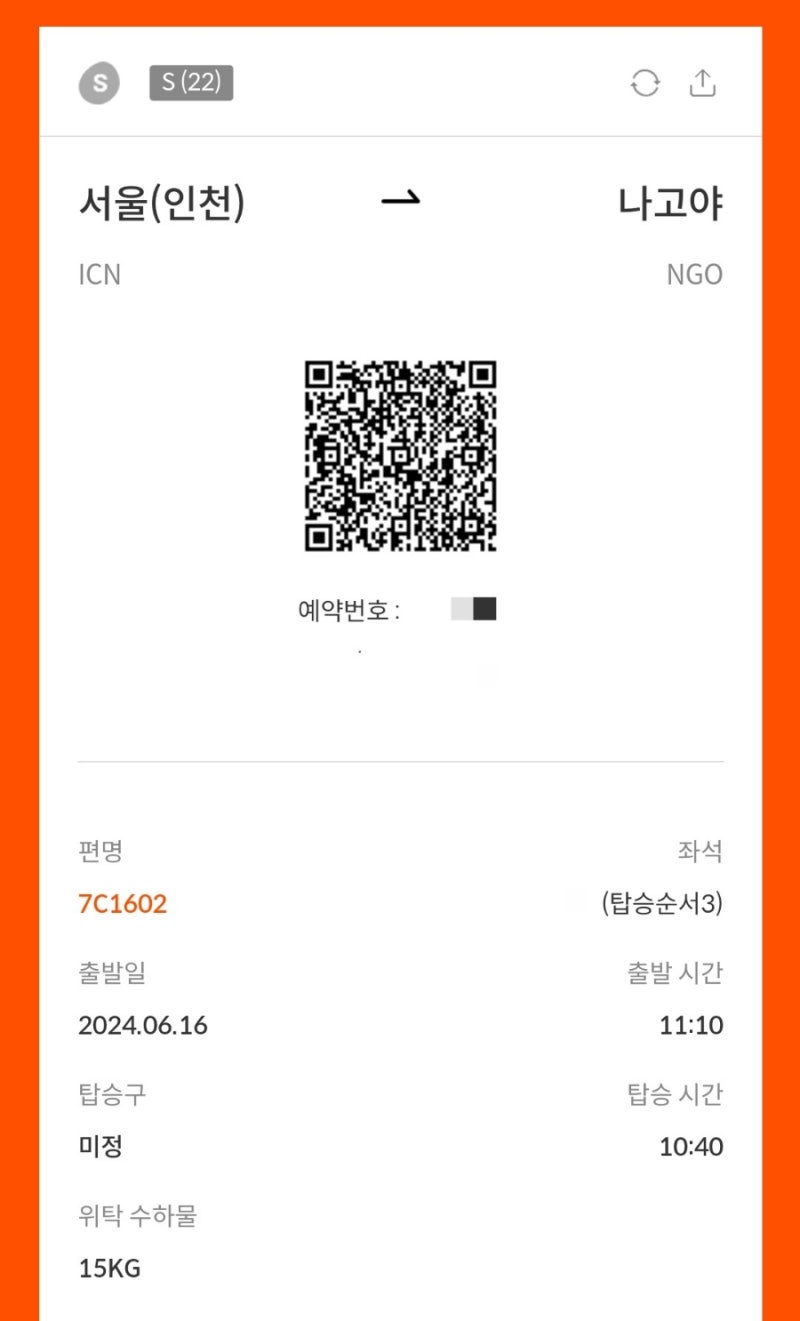Image resolution: width=800 pixels, height=1321 pixels.
Task: Select the arrow icon between ICN and NGO
Action: coord(403,200)
